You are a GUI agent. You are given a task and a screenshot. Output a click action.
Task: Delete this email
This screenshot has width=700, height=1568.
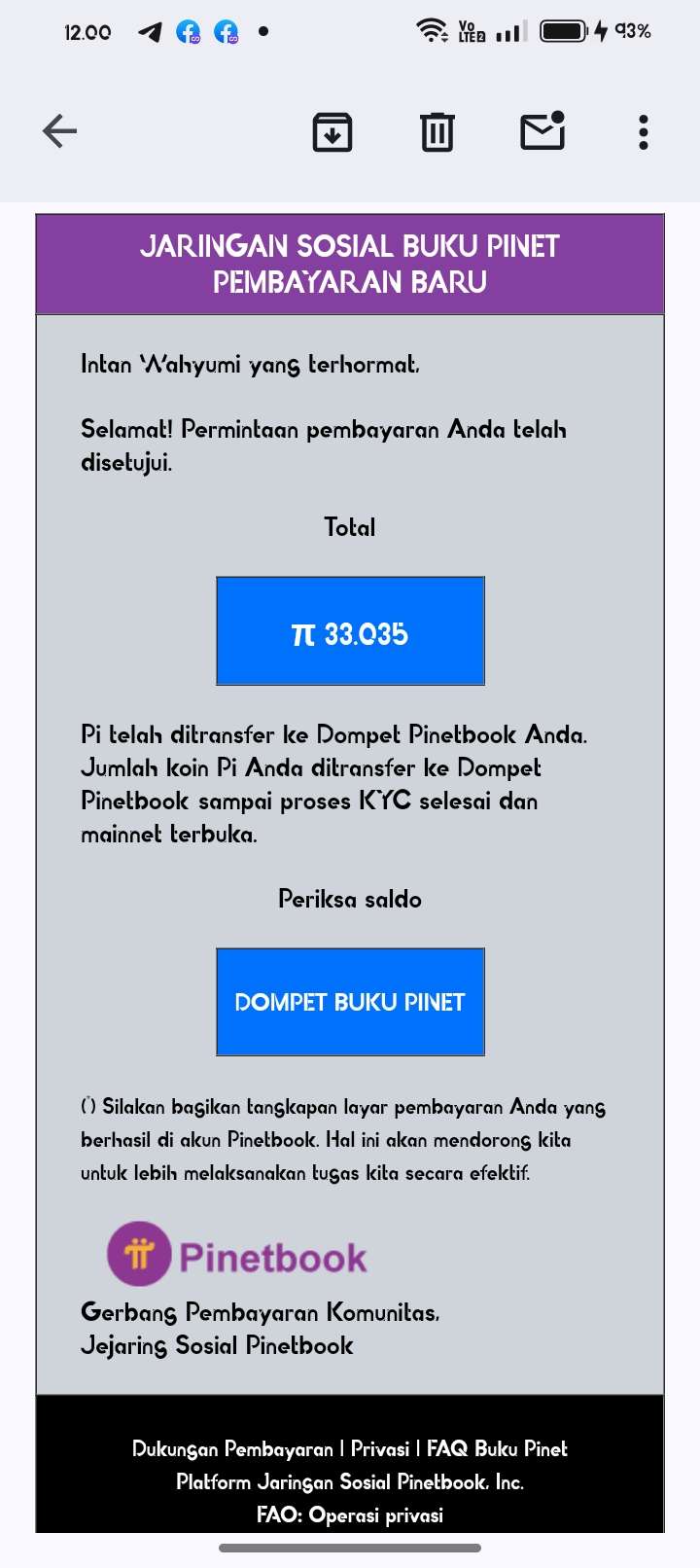pyautogui.click(x=437, y=132)
